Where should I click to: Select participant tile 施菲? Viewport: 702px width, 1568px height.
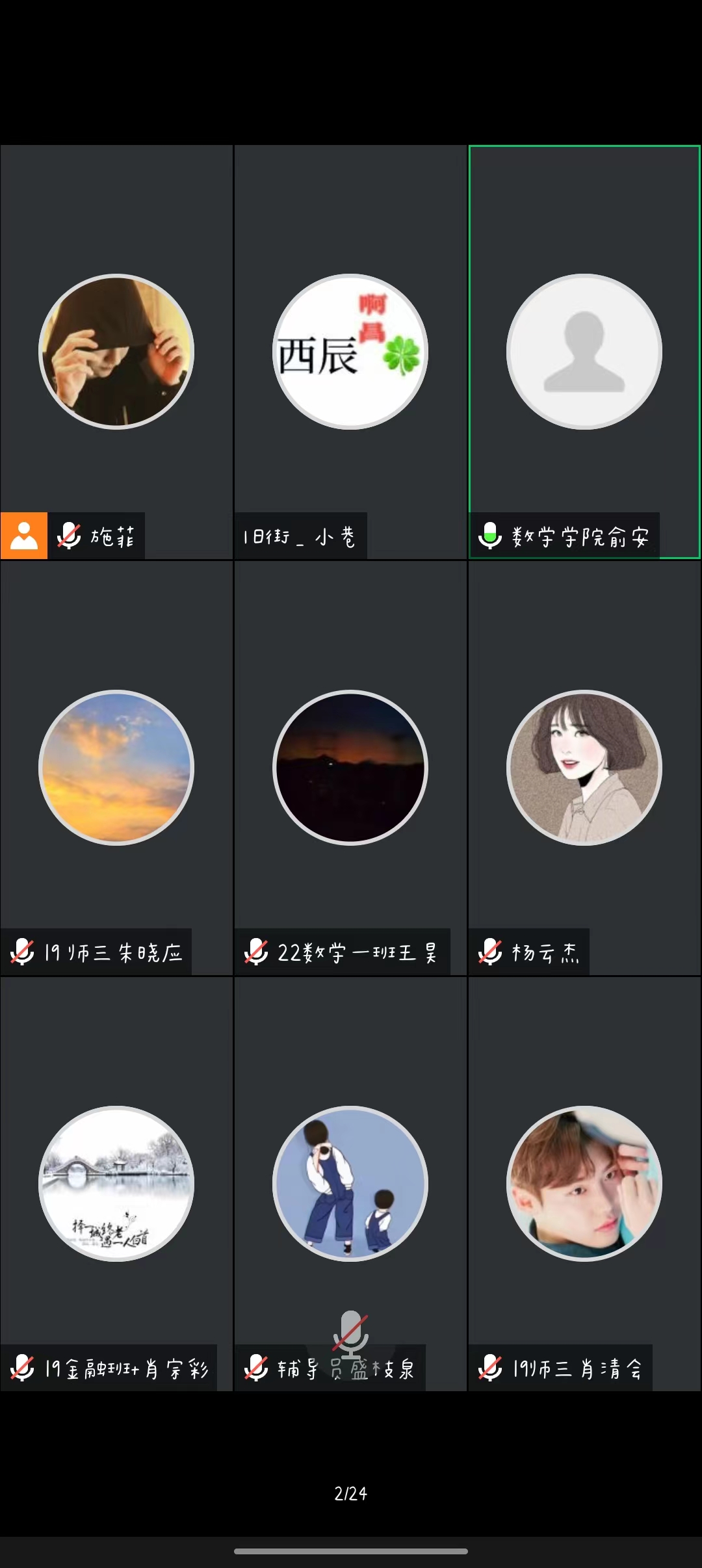(x=116, y=352)
